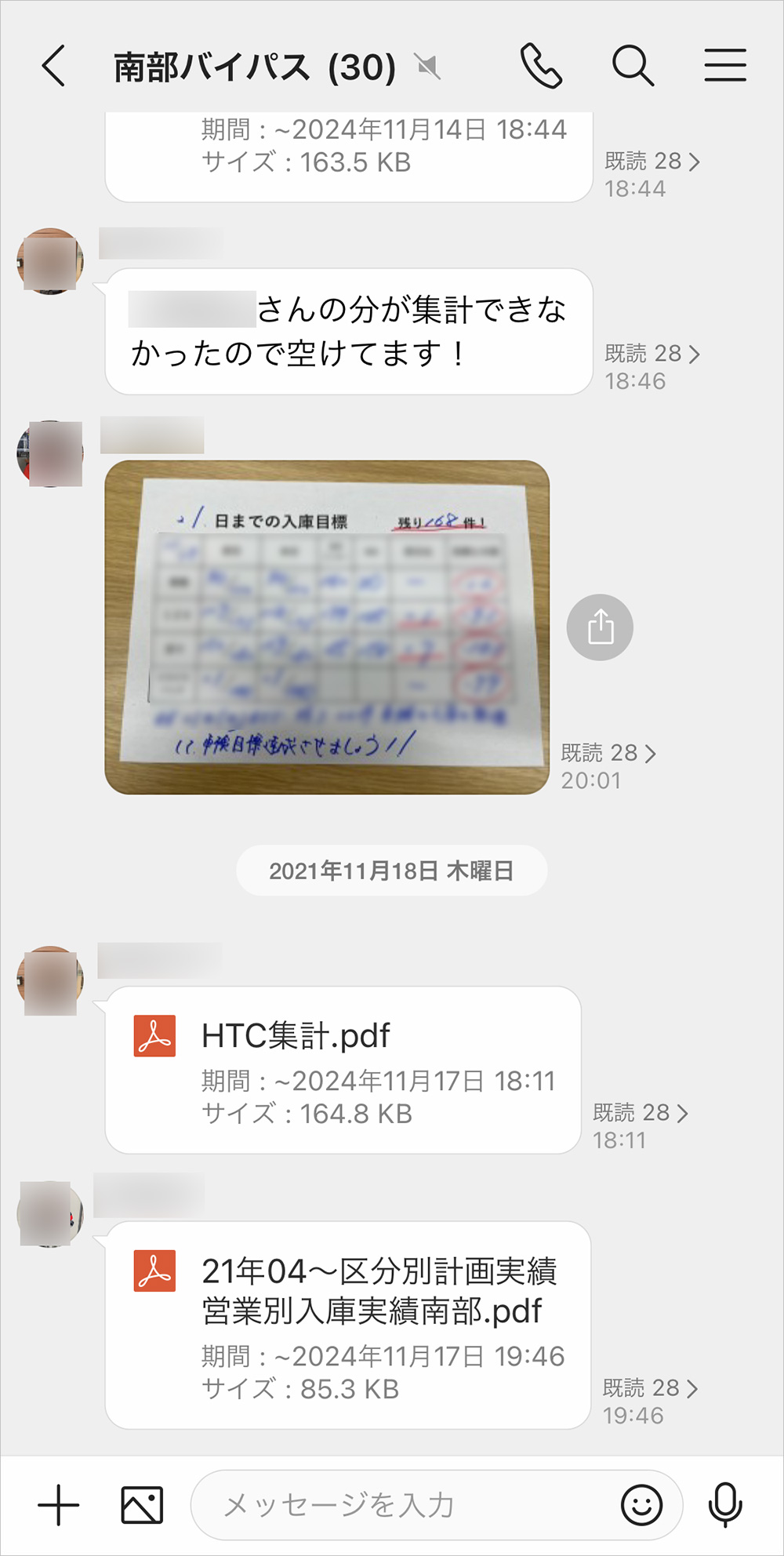Pick a picture from the gallery
Viewport: 784px width, 1556px height.
142,1506
